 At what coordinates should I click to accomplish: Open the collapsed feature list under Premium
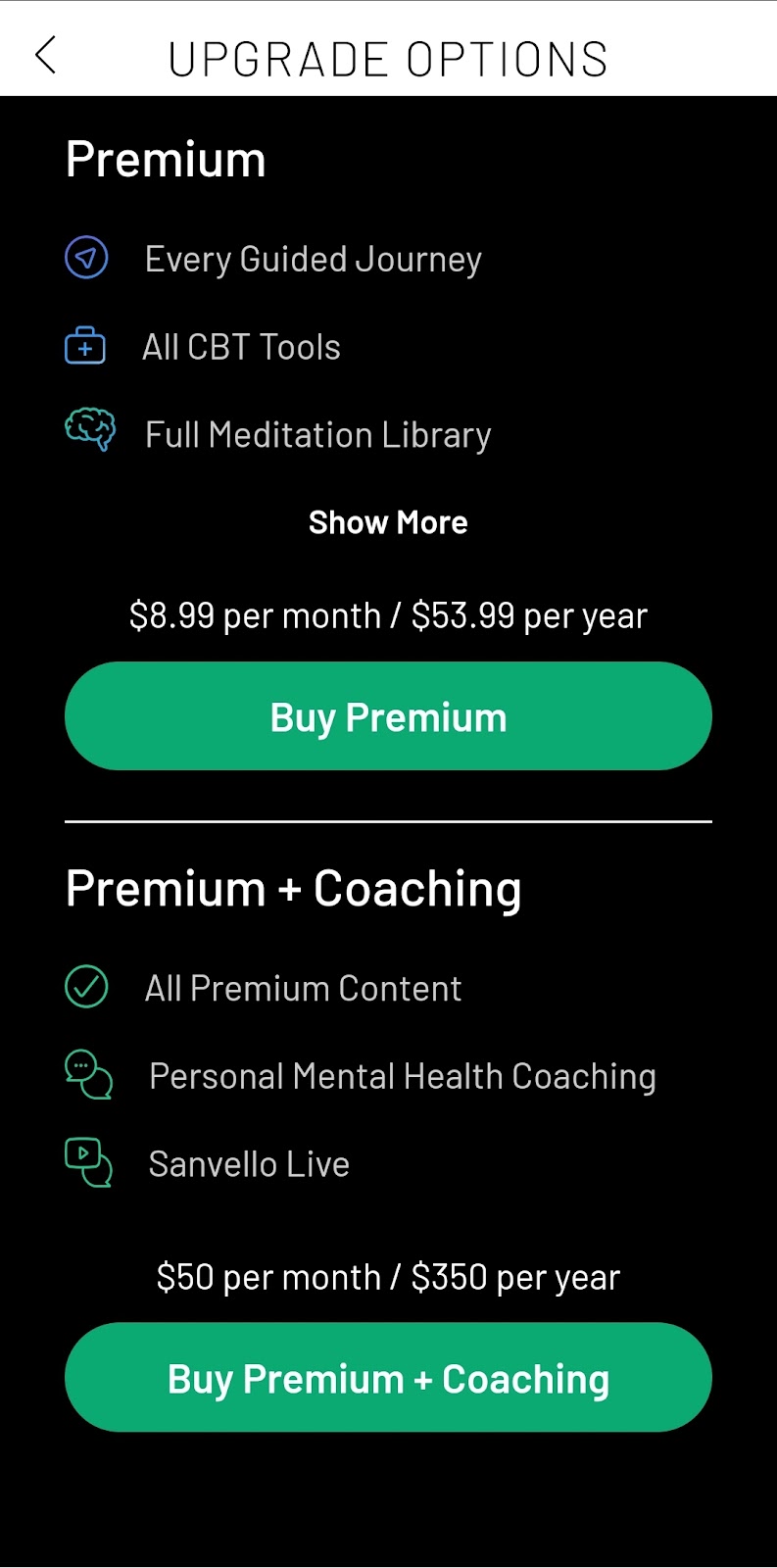pyautogui.click(x=389, y=521)
